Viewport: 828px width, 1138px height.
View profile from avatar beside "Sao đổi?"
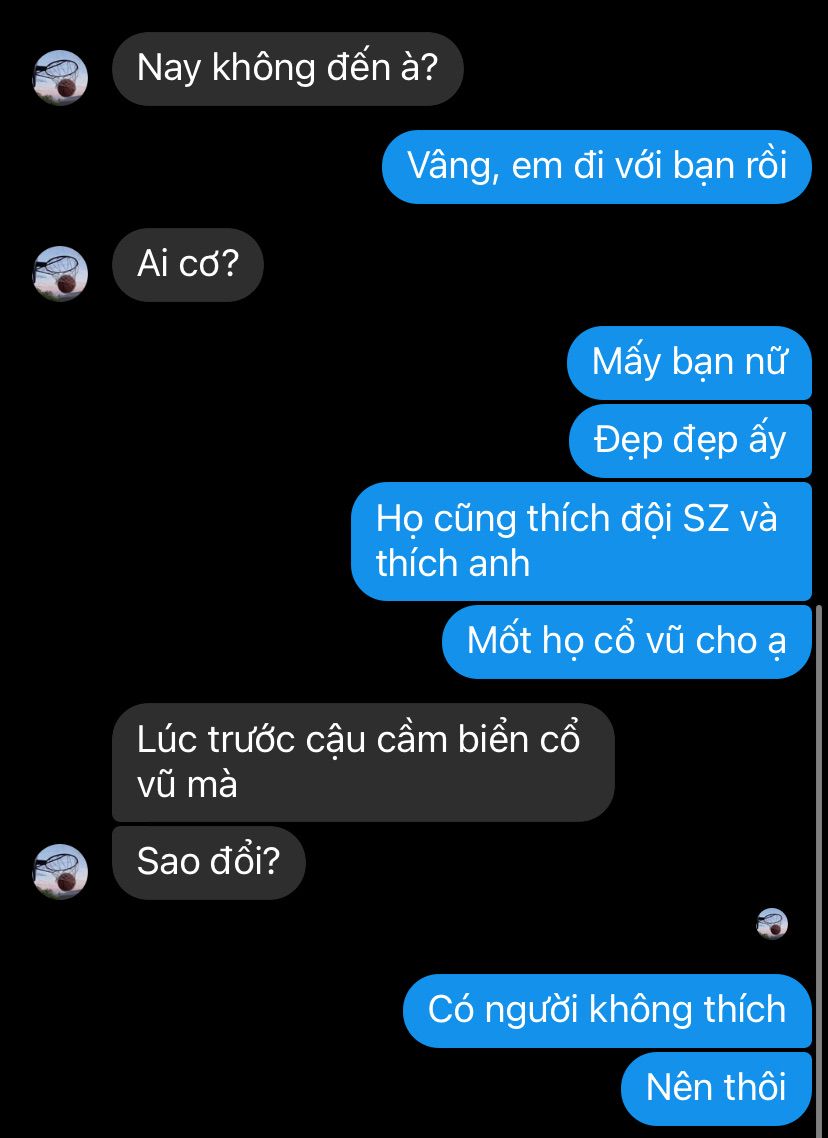[61, 871]
